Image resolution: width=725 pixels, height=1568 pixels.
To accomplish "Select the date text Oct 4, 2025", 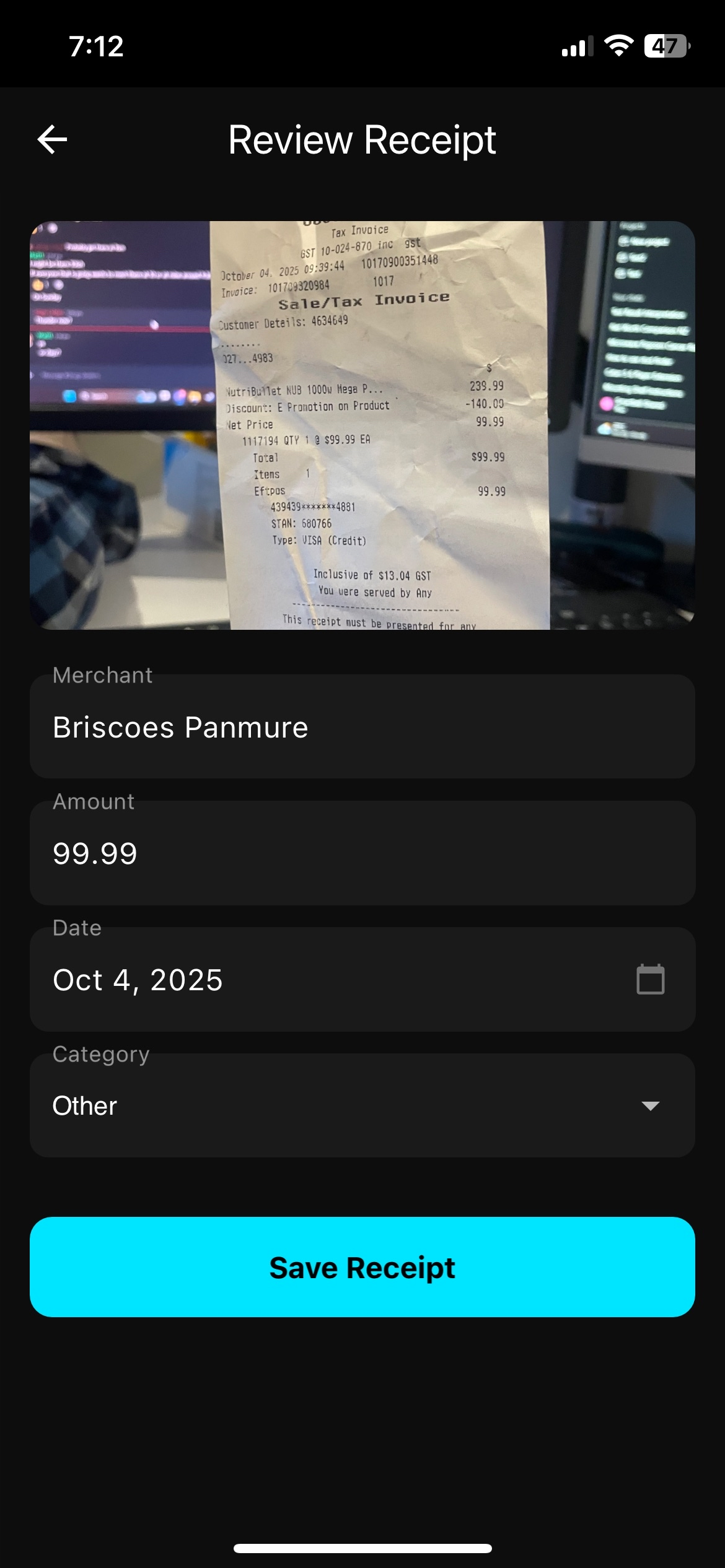I will tap(138, 980).
